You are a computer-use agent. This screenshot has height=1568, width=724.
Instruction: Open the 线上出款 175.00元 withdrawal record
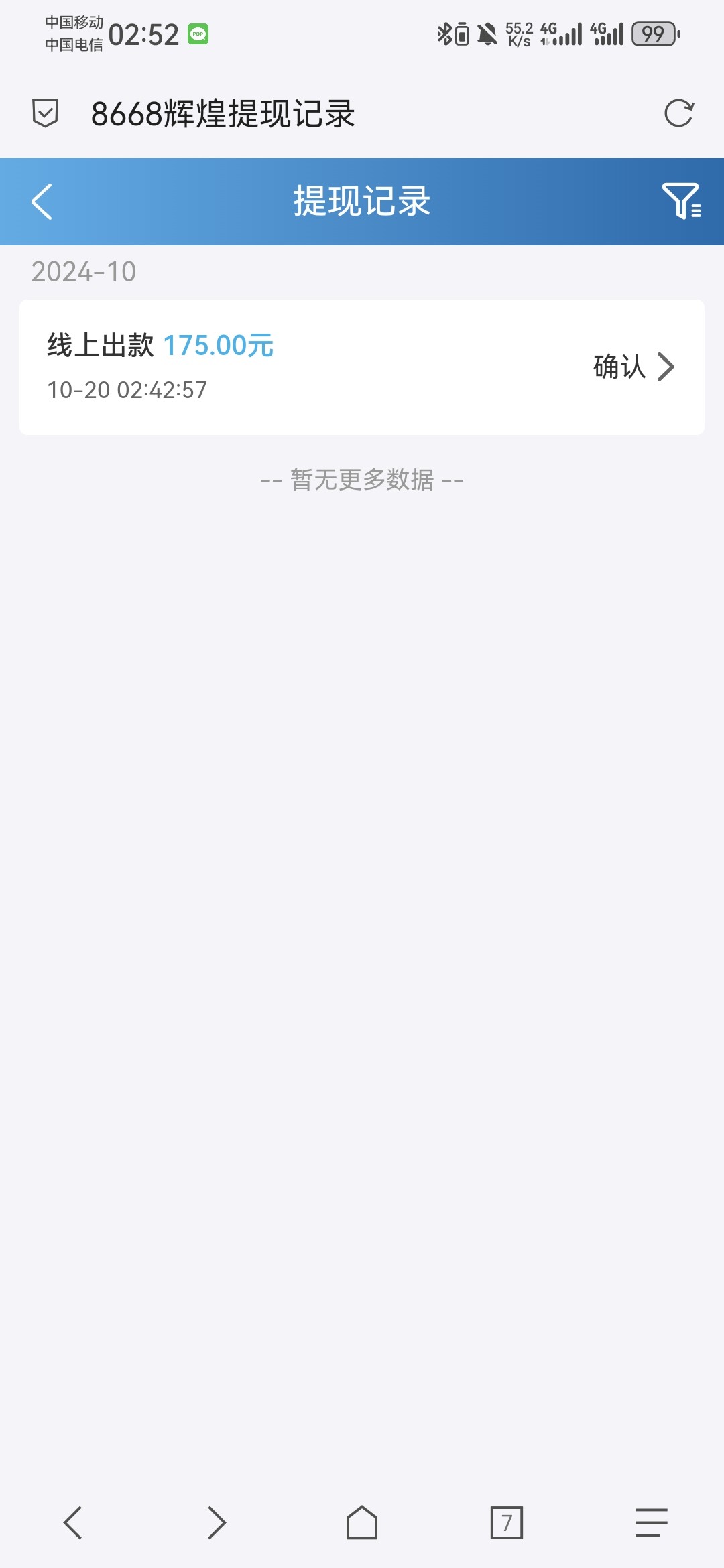coord(362,367)
